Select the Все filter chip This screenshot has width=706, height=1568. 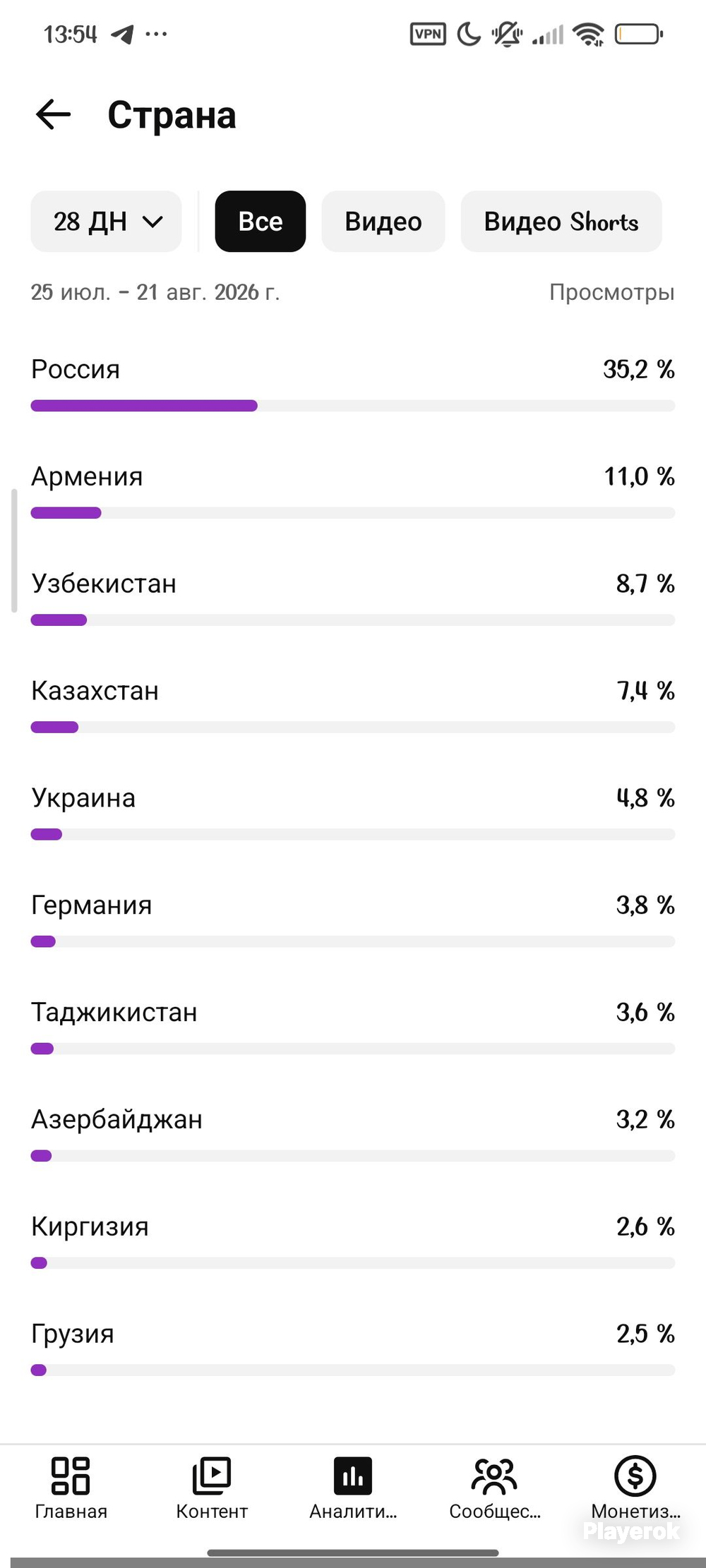click(x=261, y=222)
